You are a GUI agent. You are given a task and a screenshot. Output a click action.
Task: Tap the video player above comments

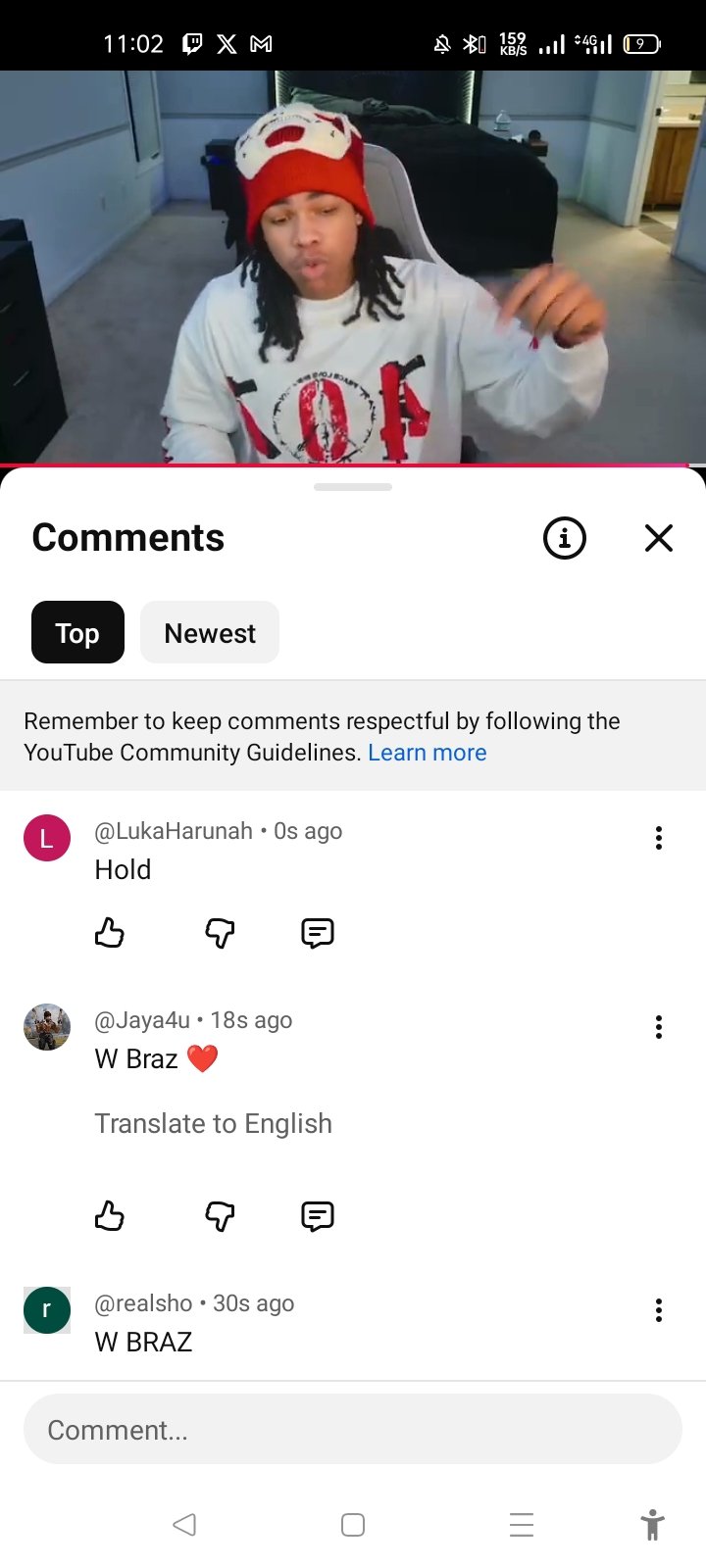click(353, 267)
